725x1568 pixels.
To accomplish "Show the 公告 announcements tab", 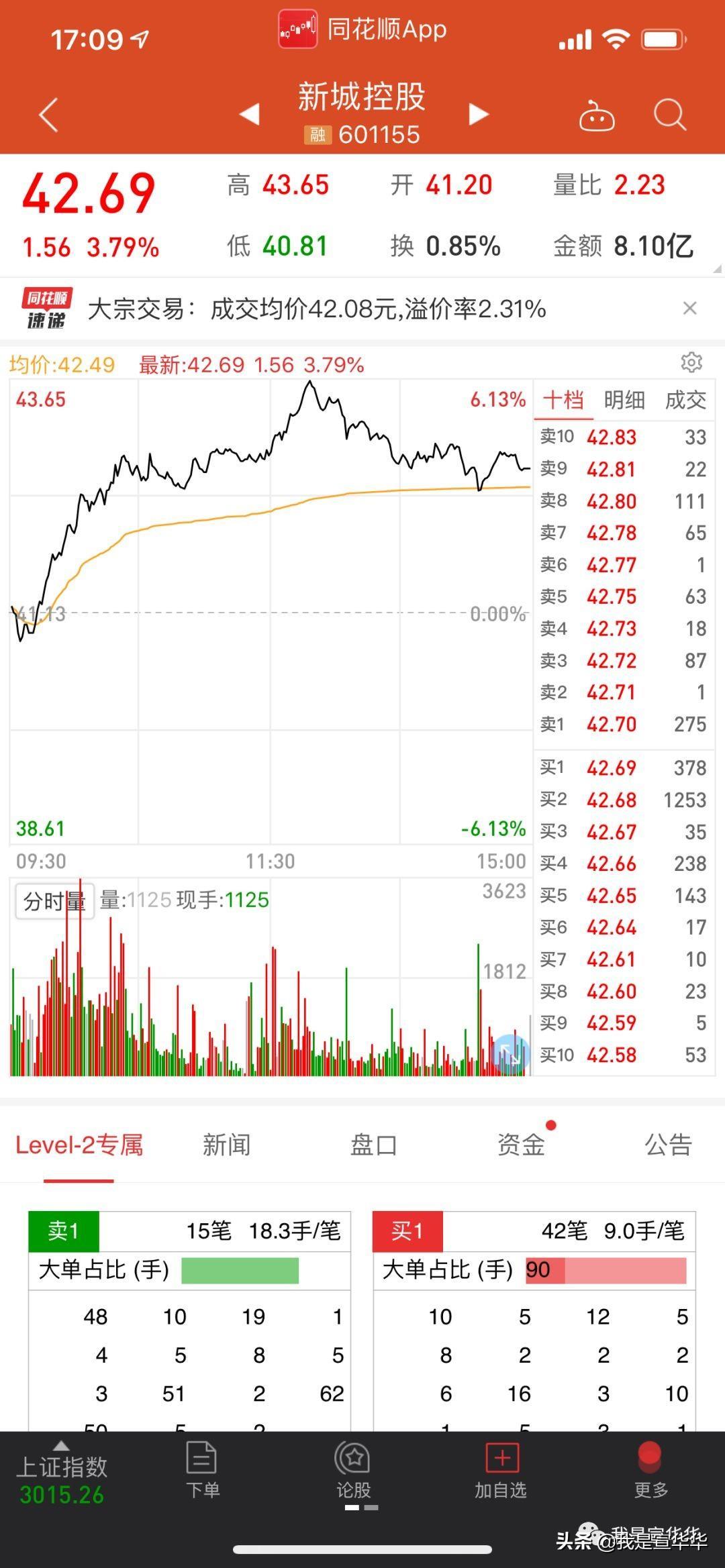I will pyautogui.click(x=668, y=1145).
